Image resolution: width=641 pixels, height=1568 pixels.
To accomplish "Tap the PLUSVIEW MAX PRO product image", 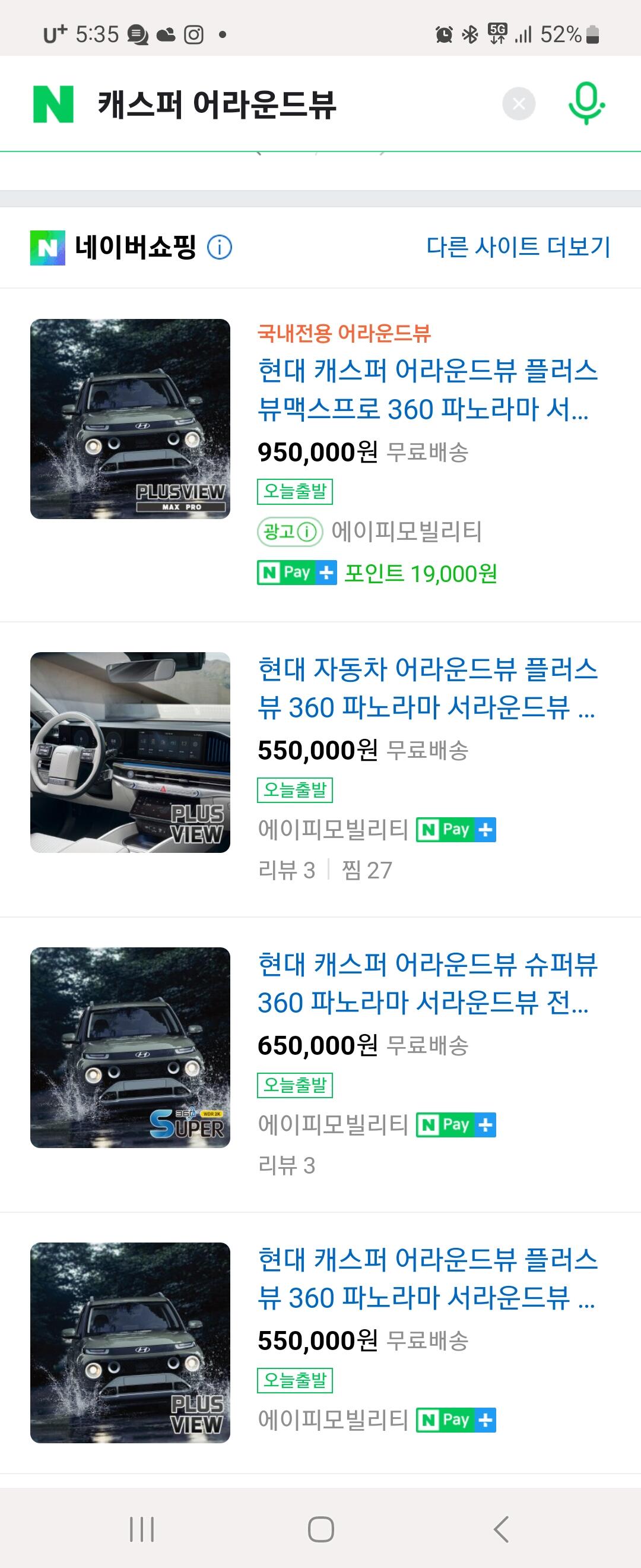I will (130, 419).
